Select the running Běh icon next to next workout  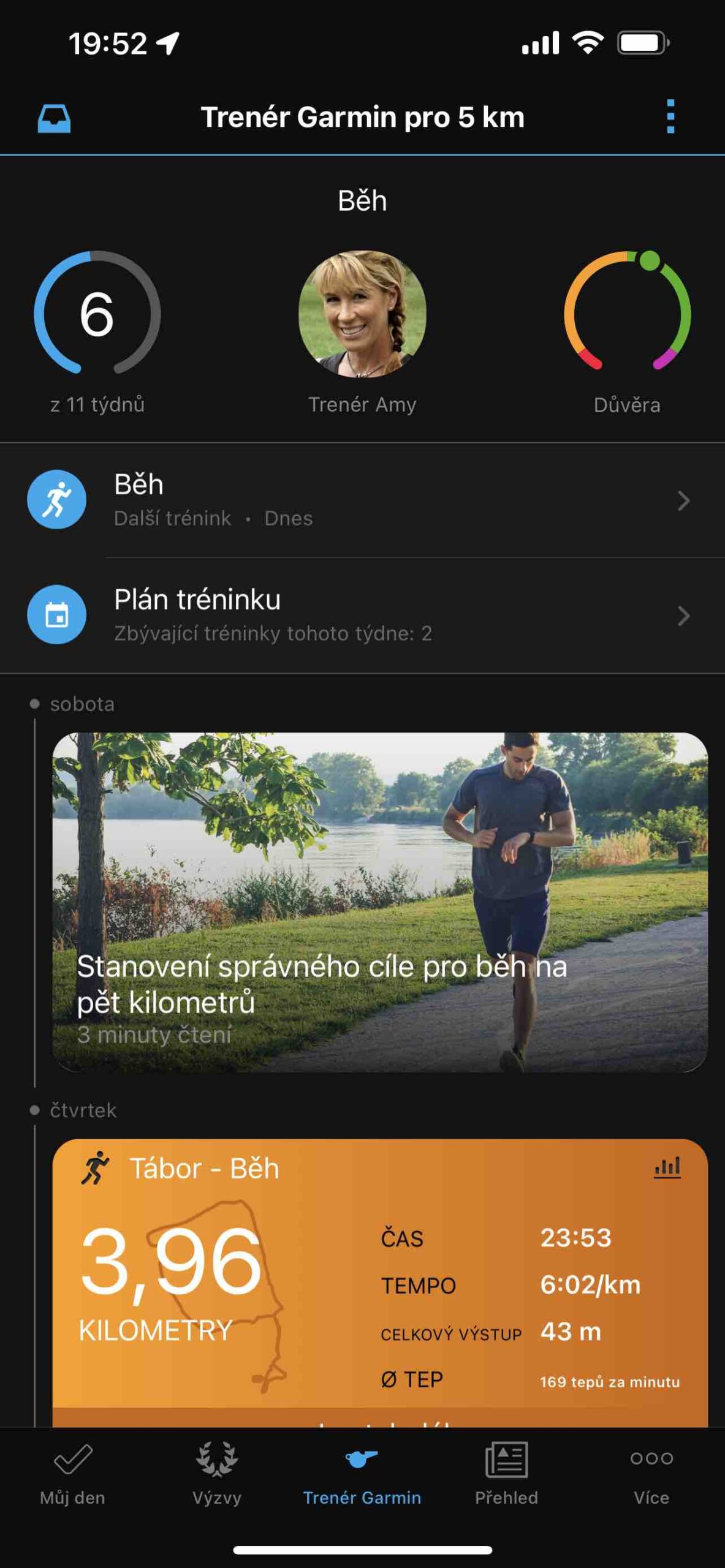coord(57,499)
